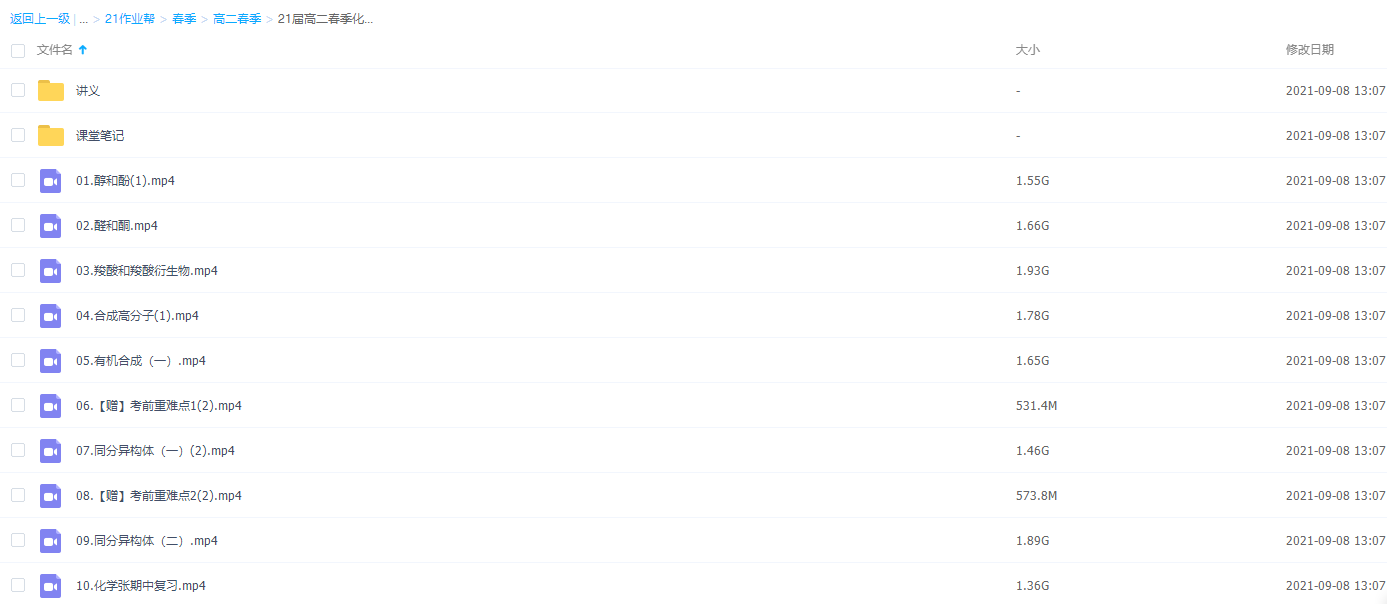The height and width of the screenshot is (604, 1387).
Task: Open the 课堂笔记 folder
Action: point(100,136)
